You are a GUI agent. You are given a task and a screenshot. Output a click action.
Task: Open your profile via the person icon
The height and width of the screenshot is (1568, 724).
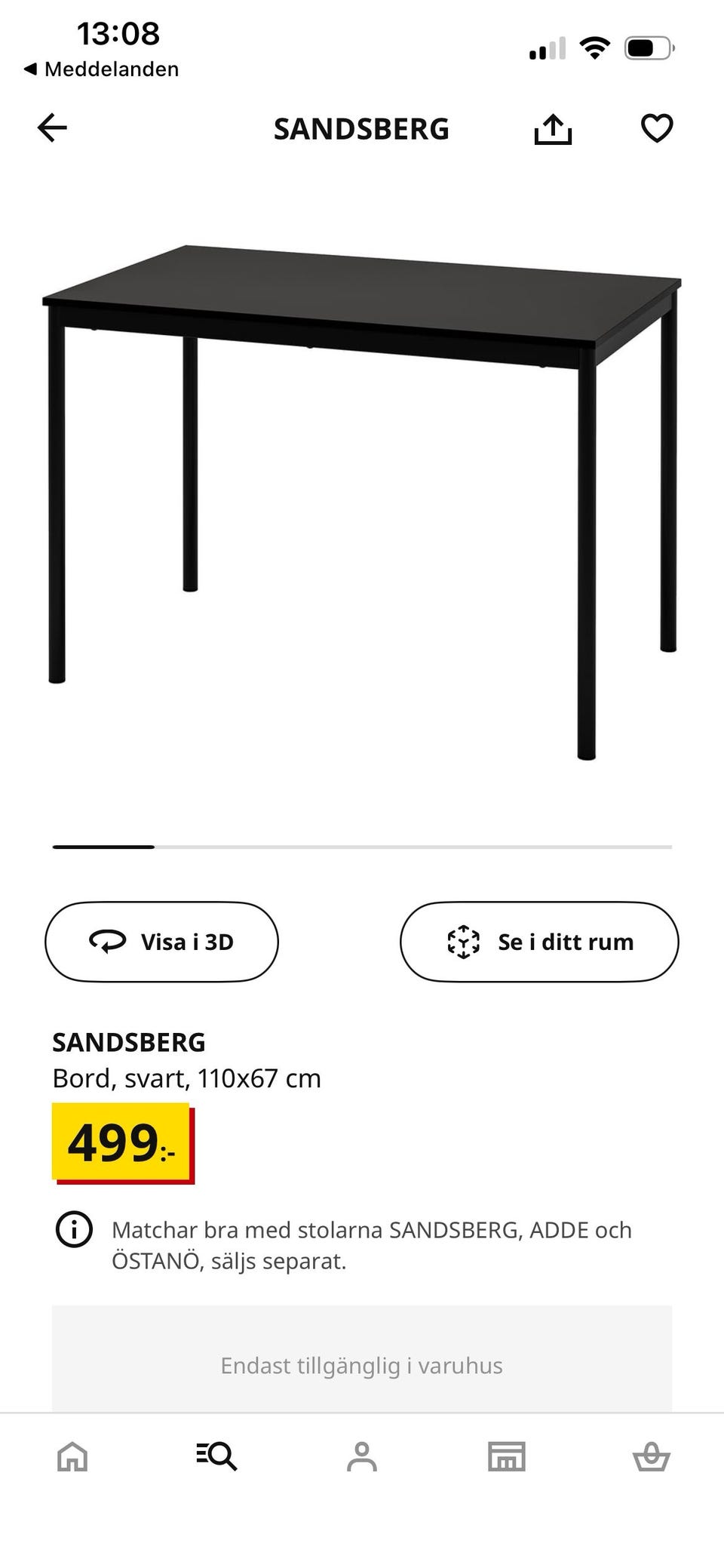coord(362,1456)
